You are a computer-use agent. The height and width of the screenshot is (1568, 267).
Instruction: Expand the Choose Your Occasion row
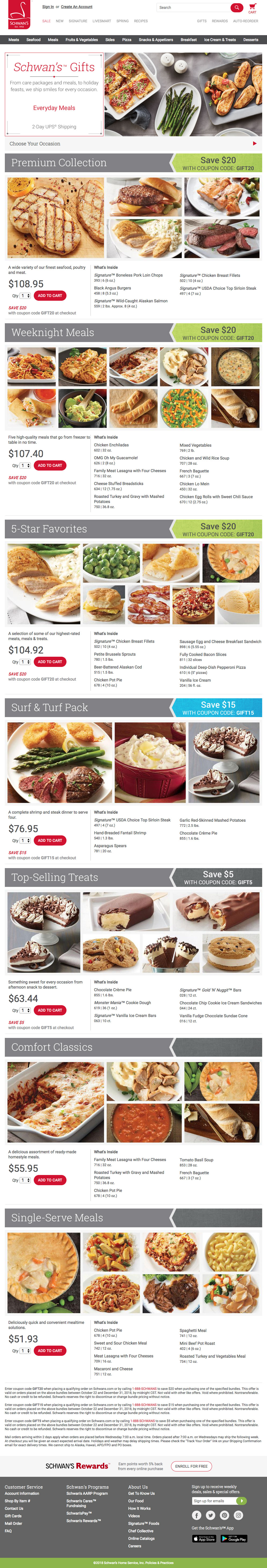click(x=133, y=144)
